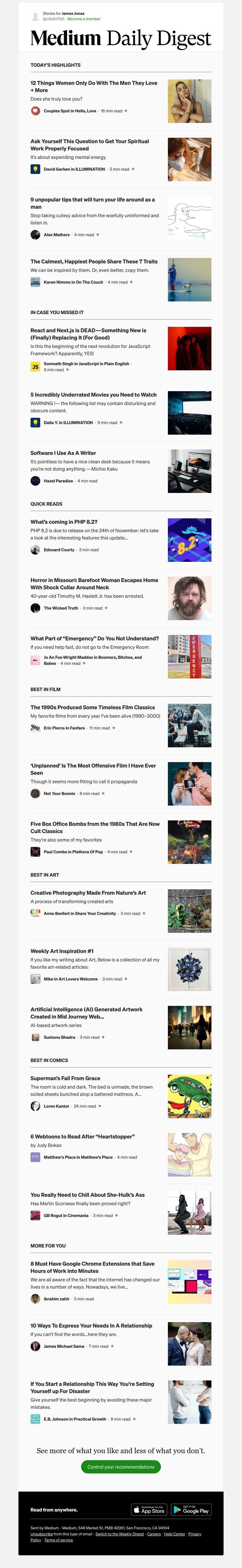Read 'Software I Use As A Writer'

pos(64,453)
